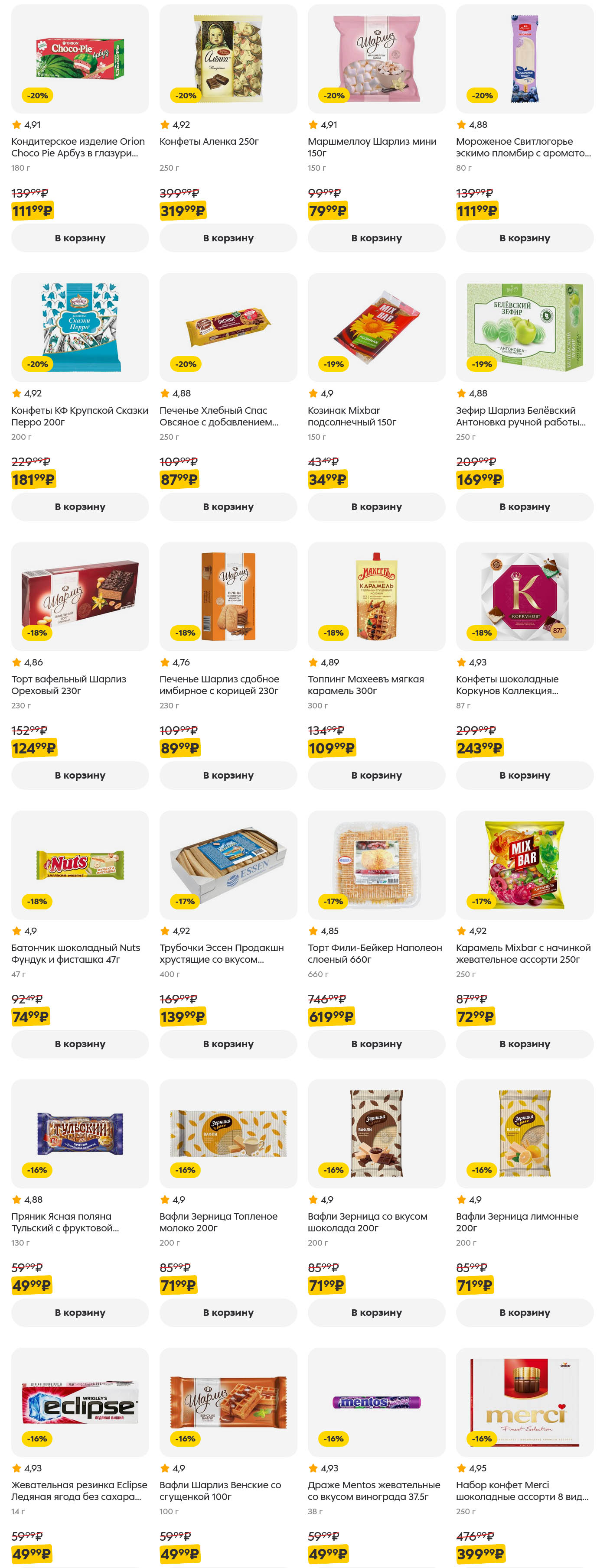
Task: Add Маршмеллоу Шарлиз мини to cart
Action: (376, 238)
